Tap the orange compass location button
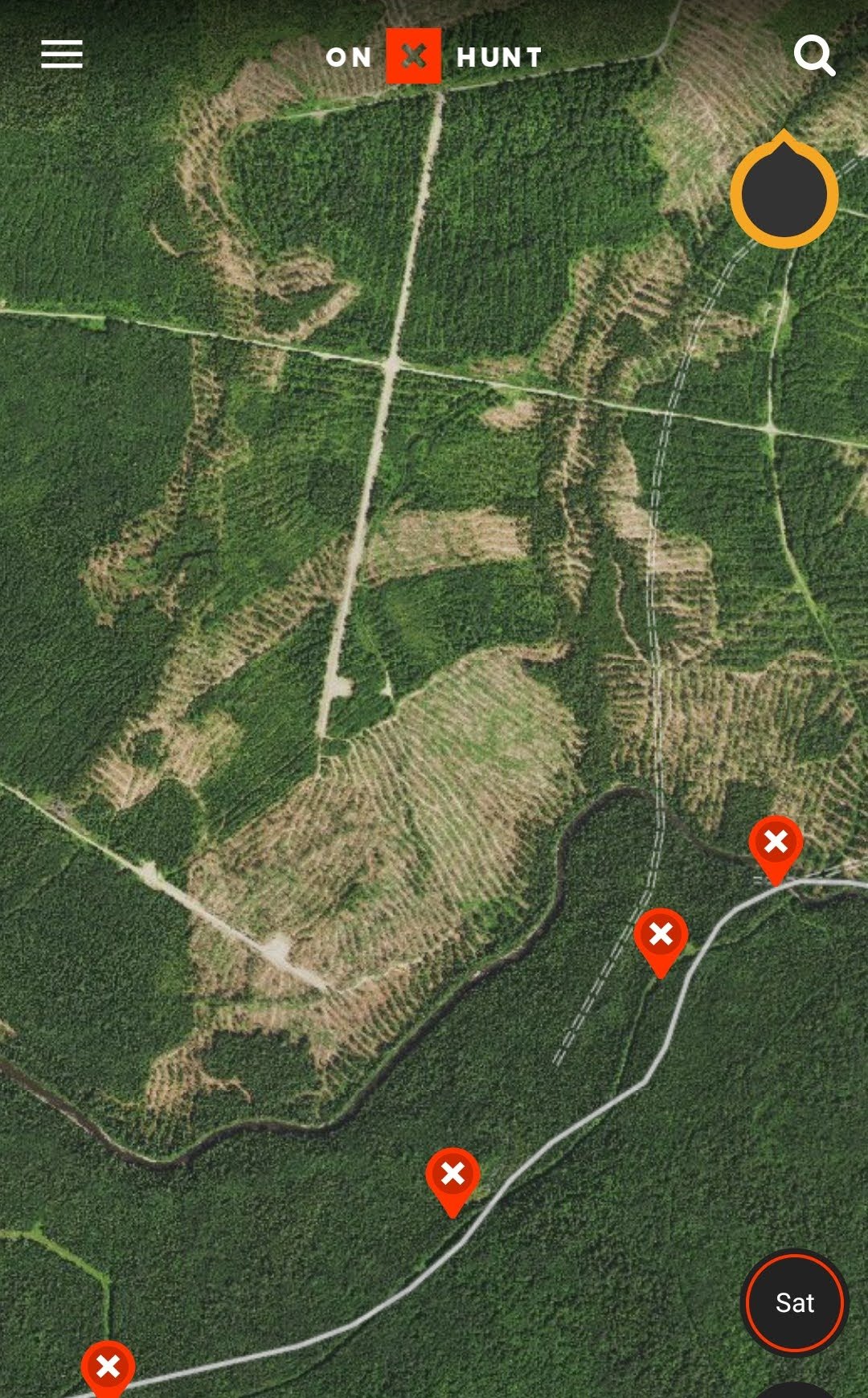Screen dimensions: 868x1398 784,193
